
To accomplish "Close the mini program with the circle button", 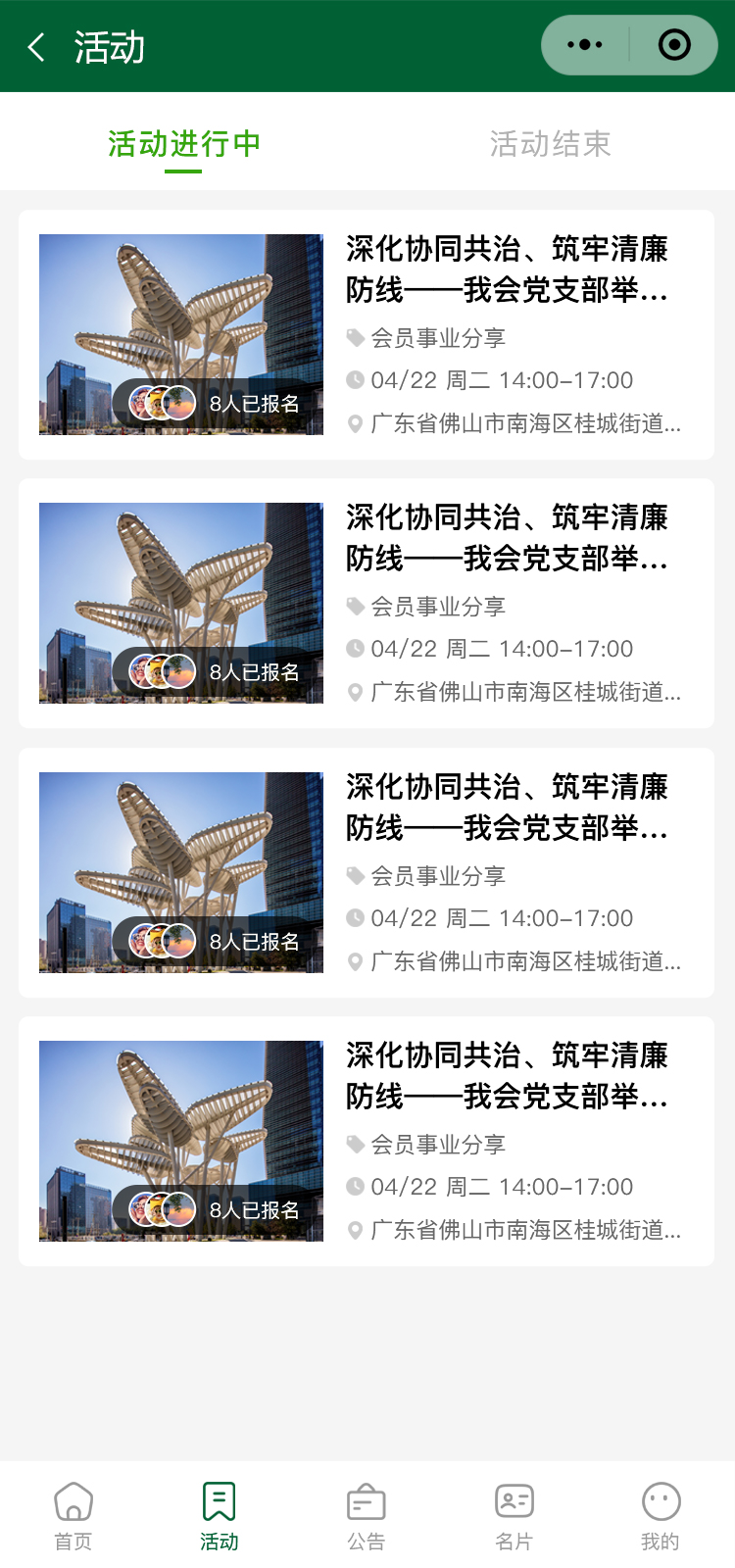I will [674, 45].
